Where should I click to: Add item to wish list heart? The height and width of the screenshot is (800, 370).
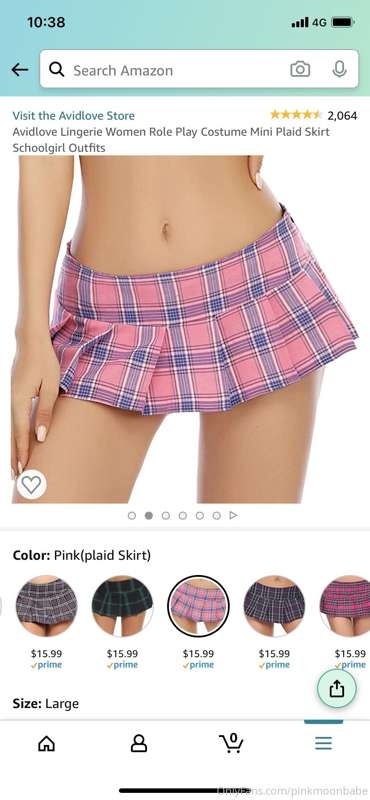(x=31, y=484)
